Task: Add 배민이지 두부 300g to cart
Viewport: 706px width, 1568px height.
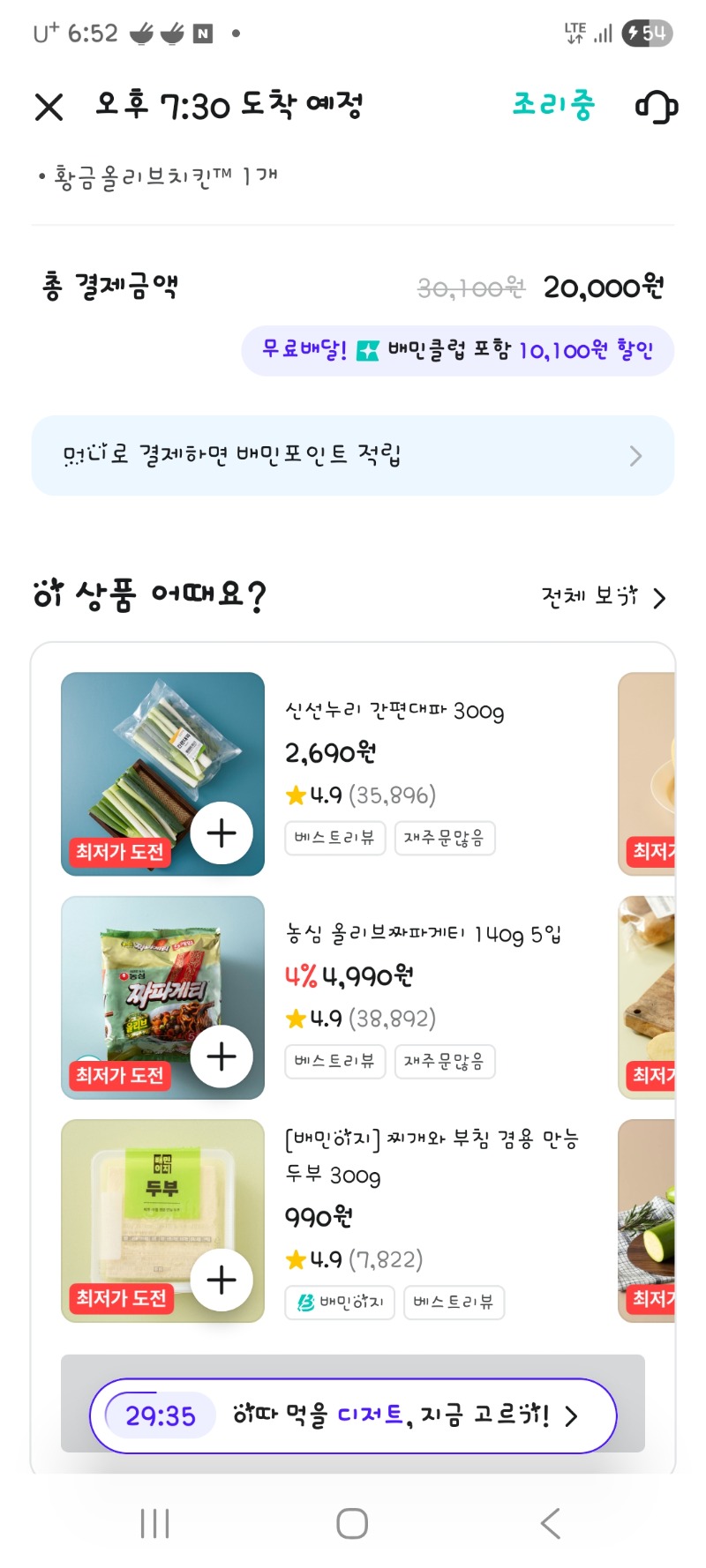Action: (222, 1280)
